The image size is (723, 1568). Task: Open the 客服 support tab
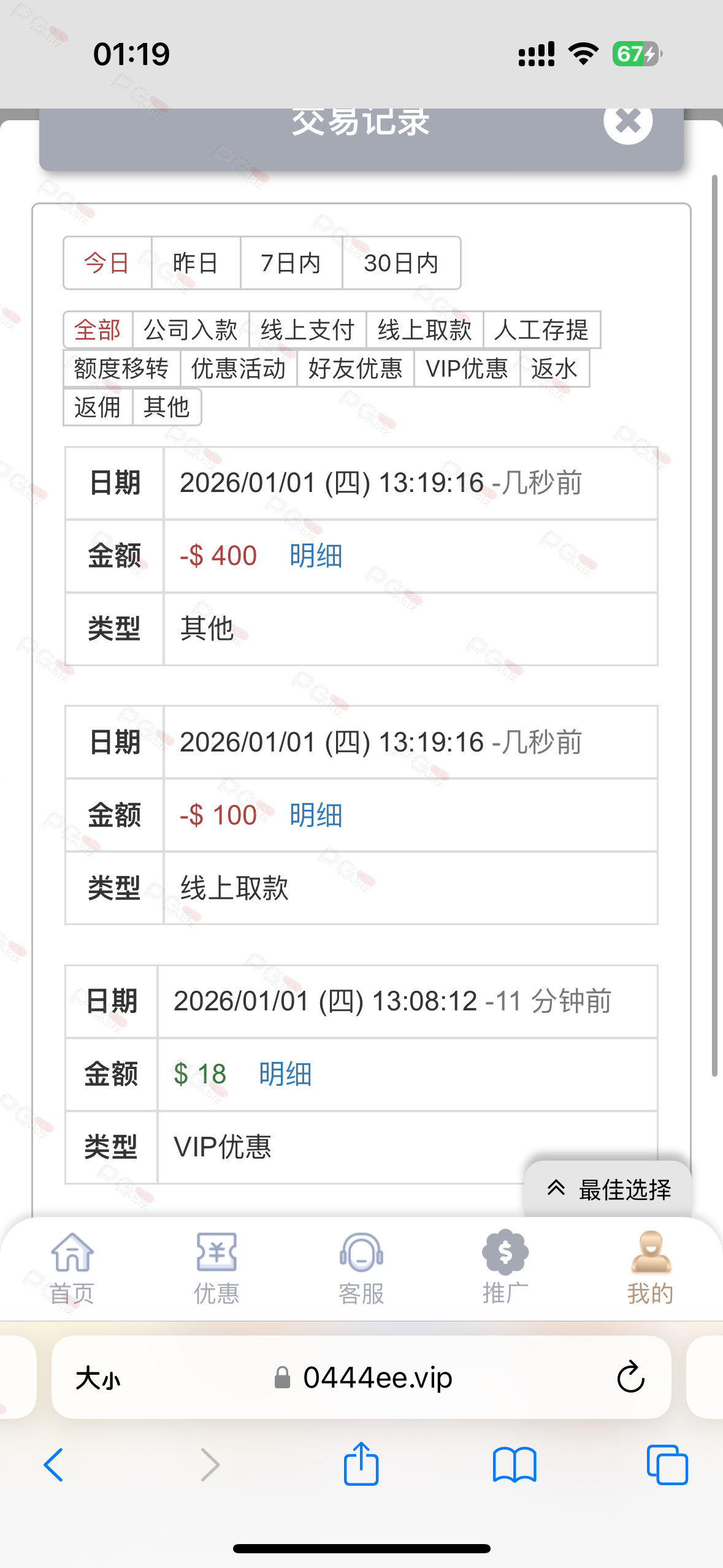point(361,1267)
